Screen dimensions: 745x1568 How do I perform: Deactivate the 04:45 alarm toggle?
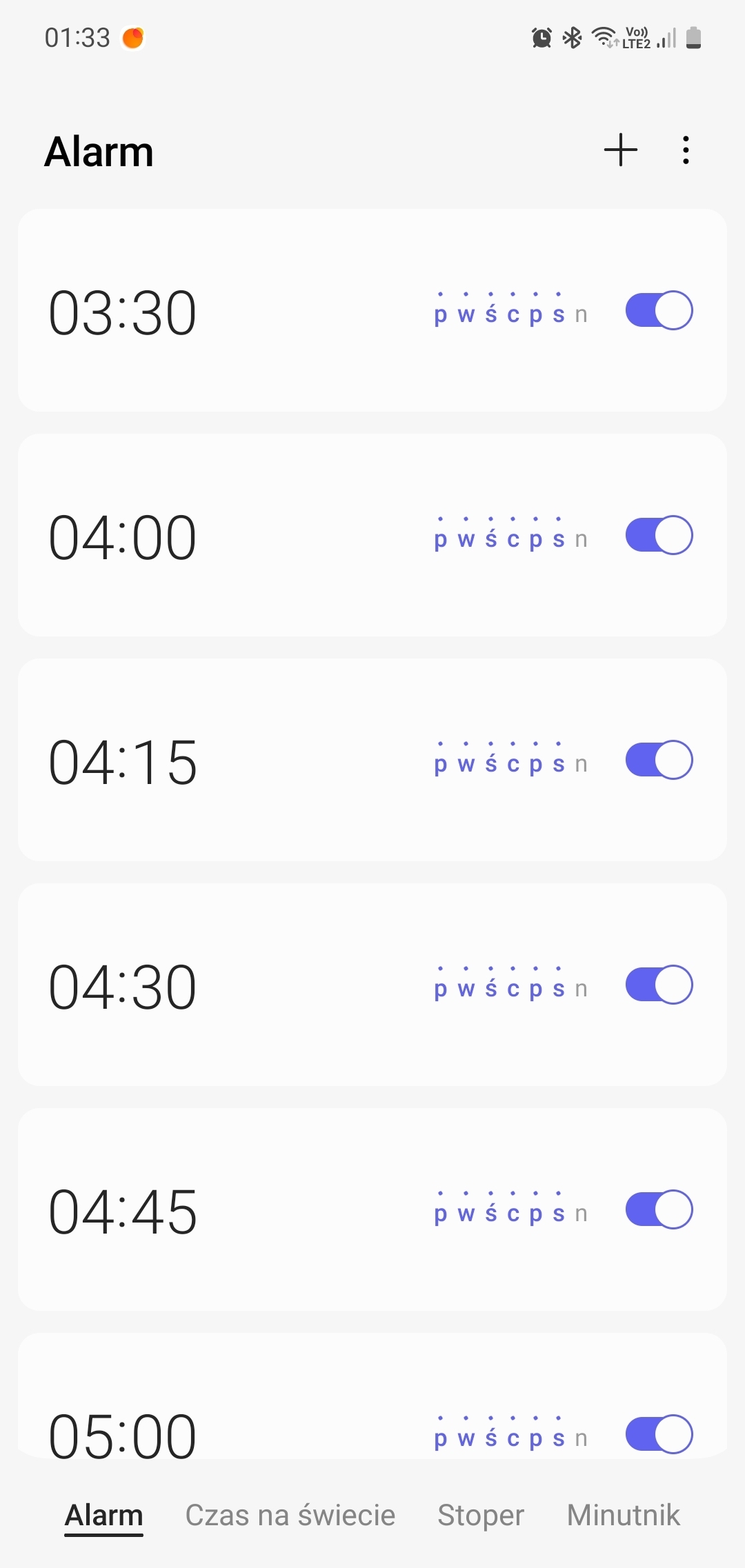pyautogui.click(x=659, y=1210)
